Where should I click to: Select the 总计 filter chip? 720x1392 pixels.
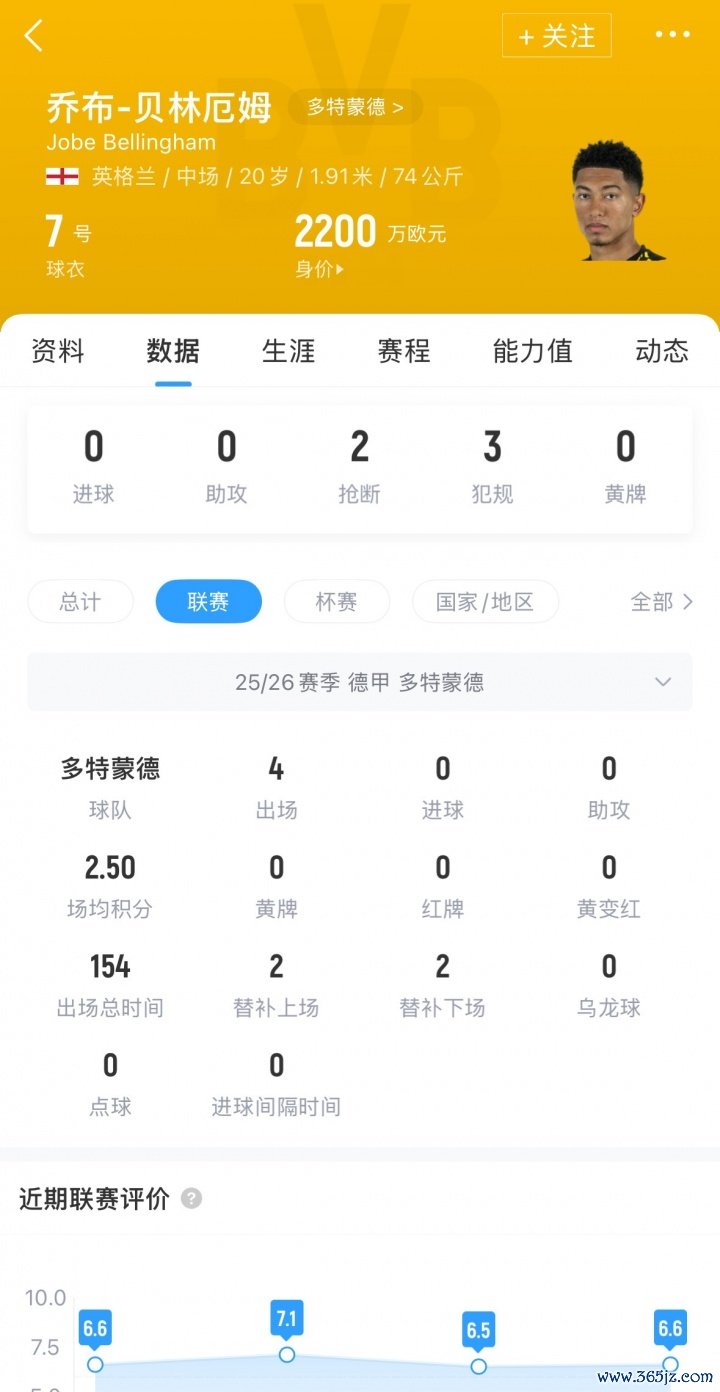80,602
